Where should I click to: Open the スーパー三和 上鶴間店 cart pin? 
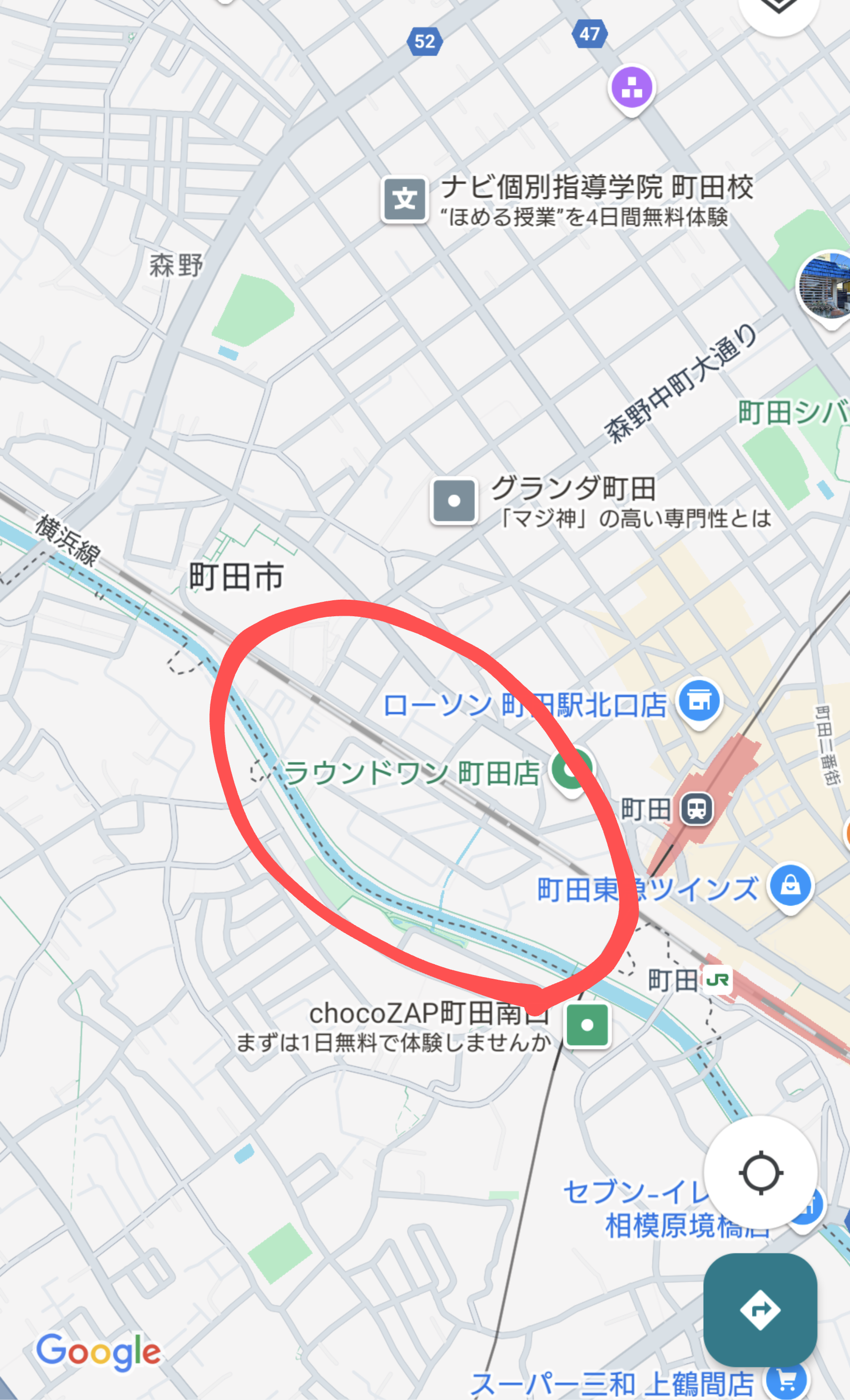(x=787, y=1381)
